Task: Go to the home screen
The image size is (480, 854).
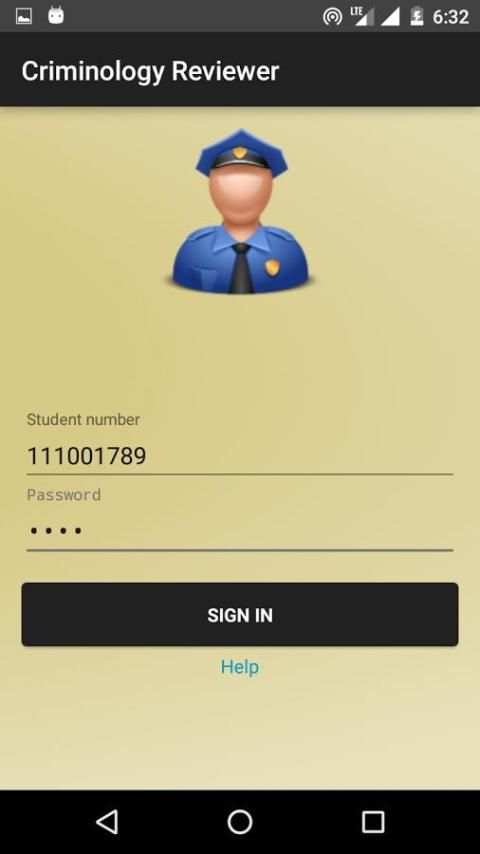Action: click(240, 822)
